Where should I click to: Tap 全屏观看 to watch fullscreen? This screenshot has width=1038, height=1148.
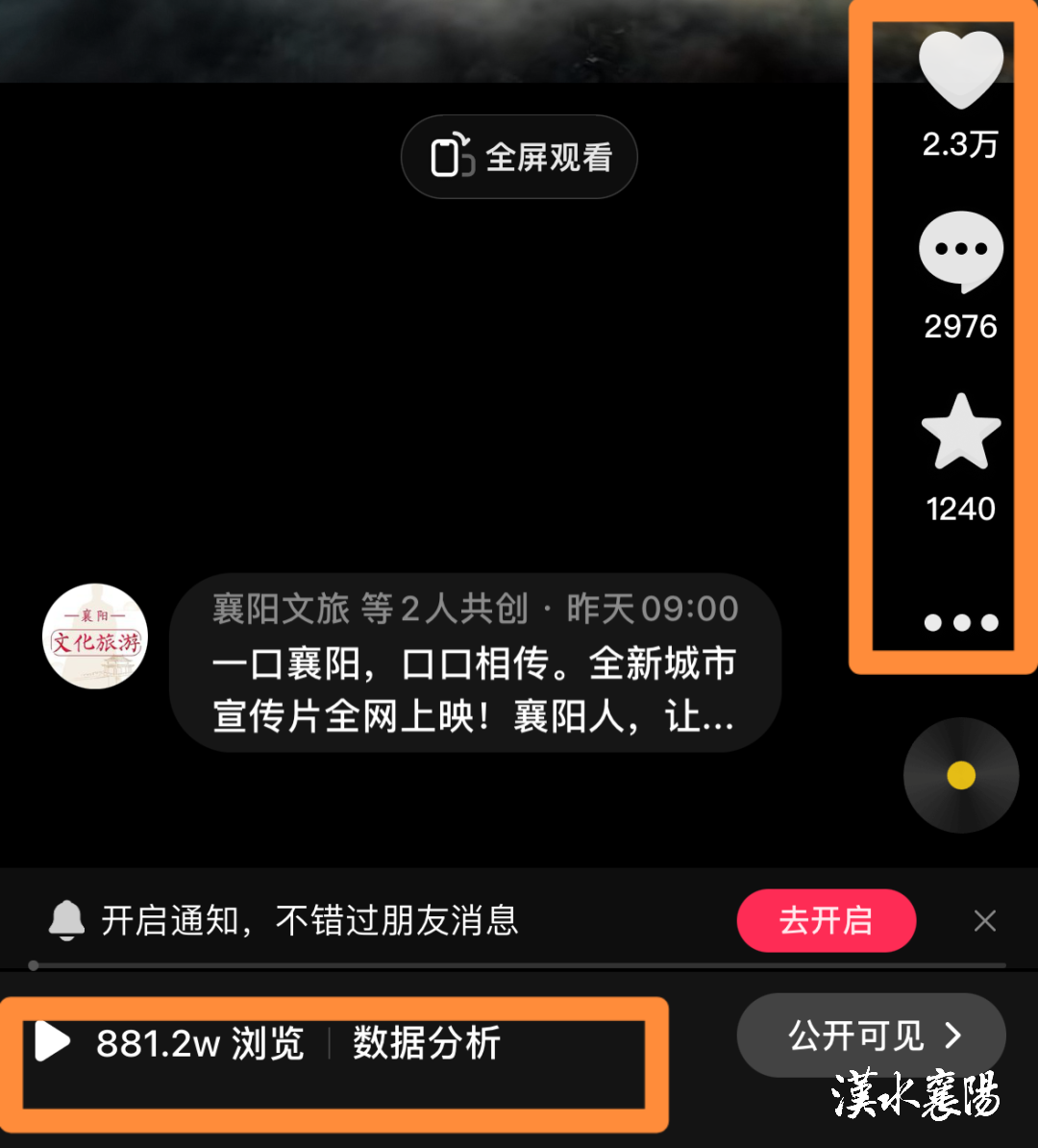(x=519, y=158)
